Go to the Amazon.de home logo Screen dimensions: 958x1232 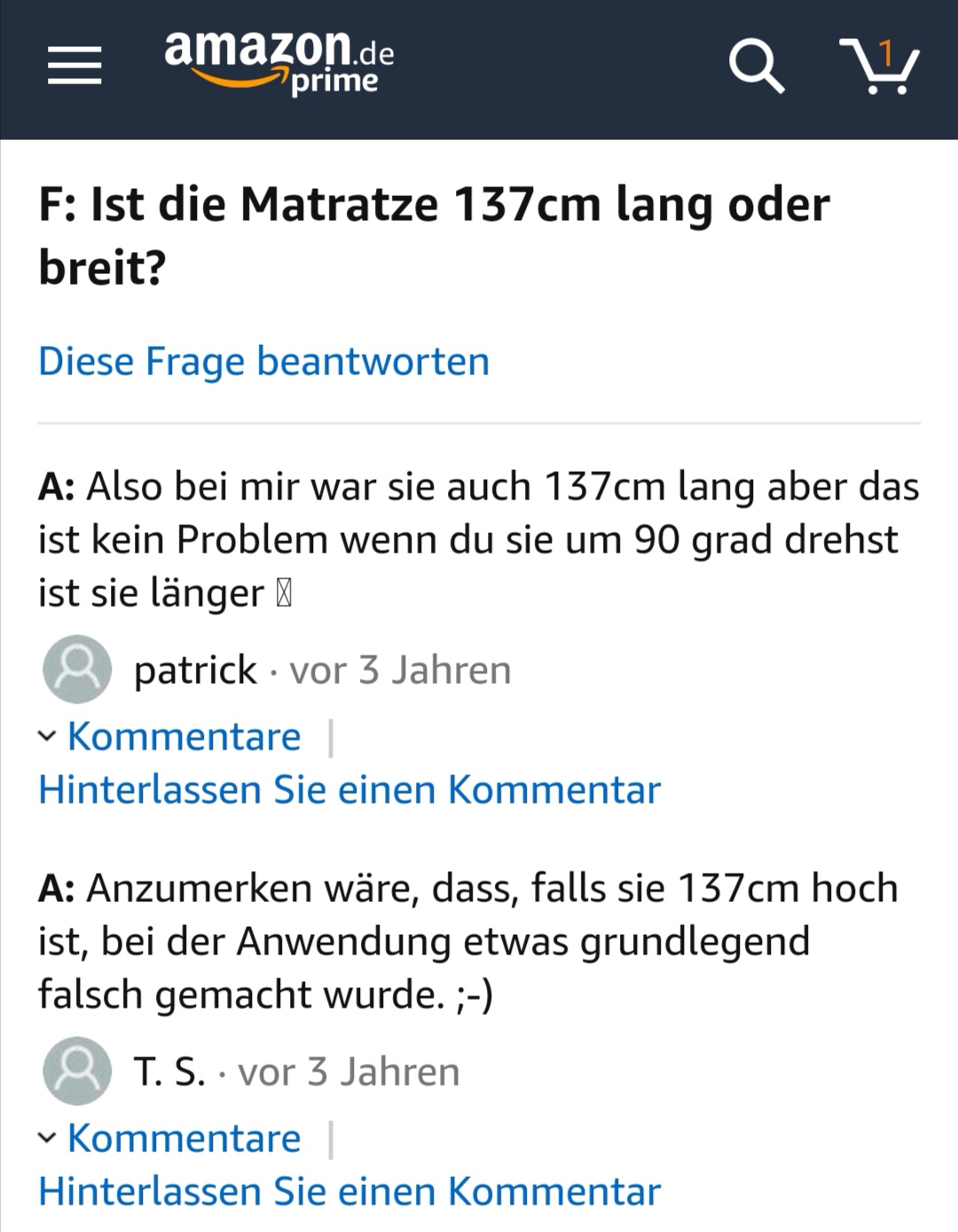tap(279, 60)
